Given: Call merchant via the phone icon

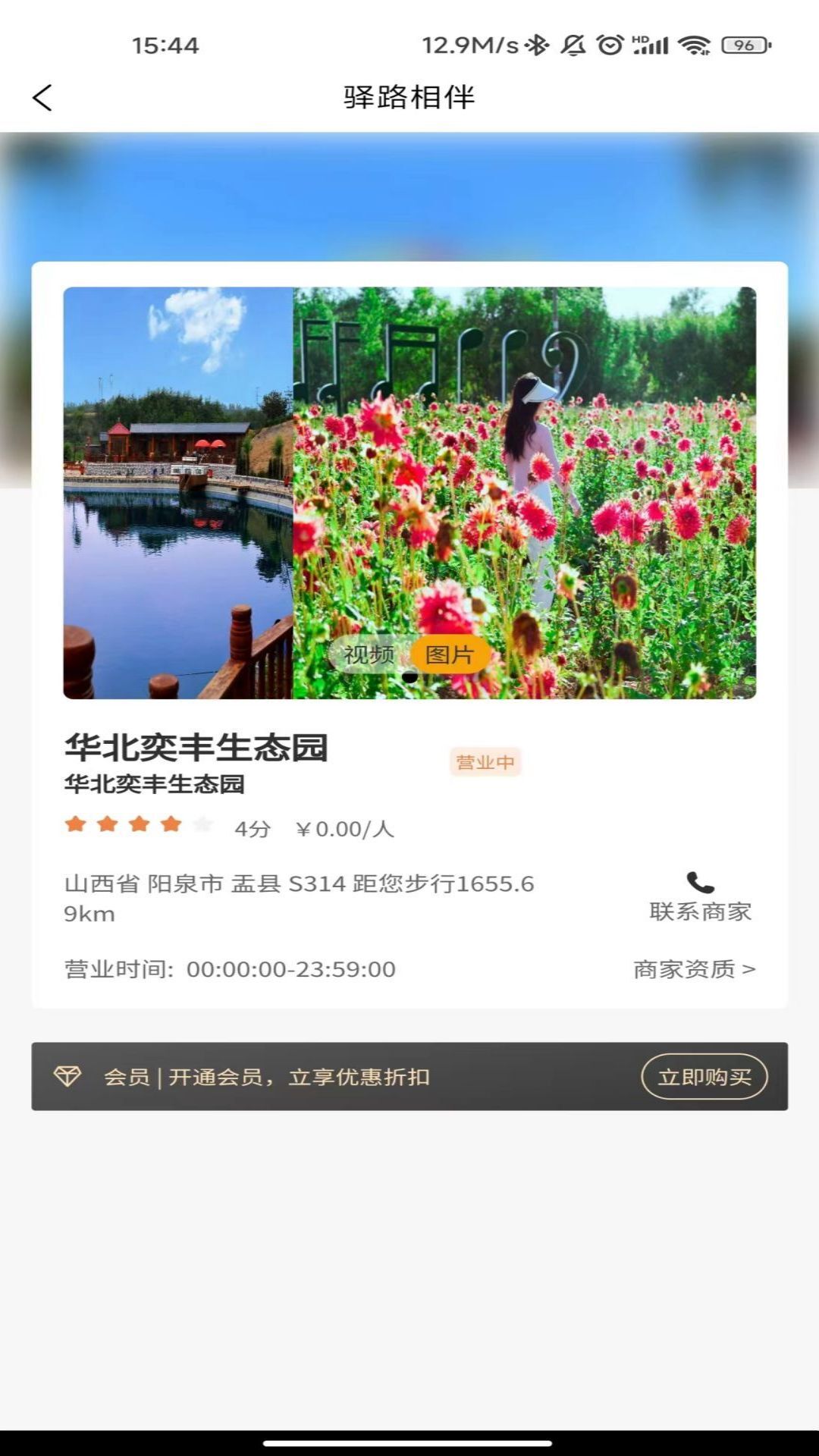Looking at the screenshot, I should tap(699, 882).
